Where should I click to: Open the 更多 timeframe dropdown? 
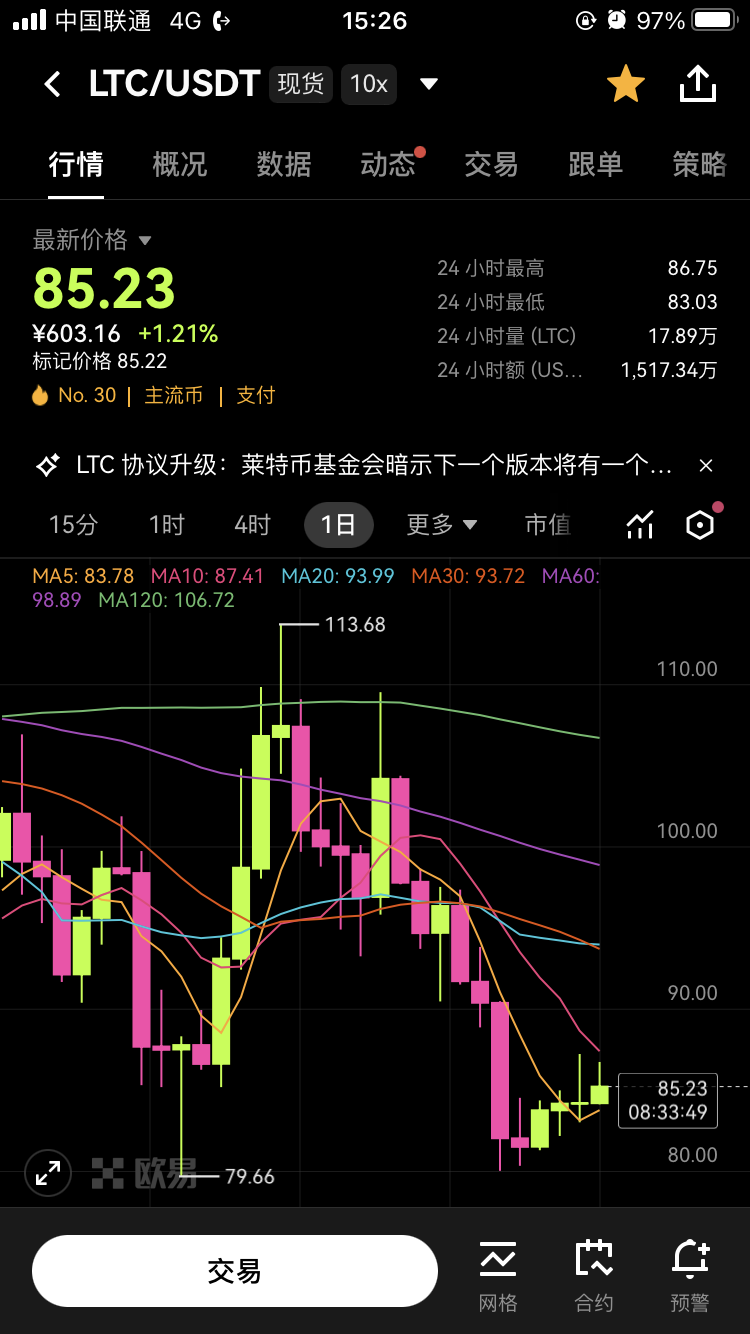(441, 524)
